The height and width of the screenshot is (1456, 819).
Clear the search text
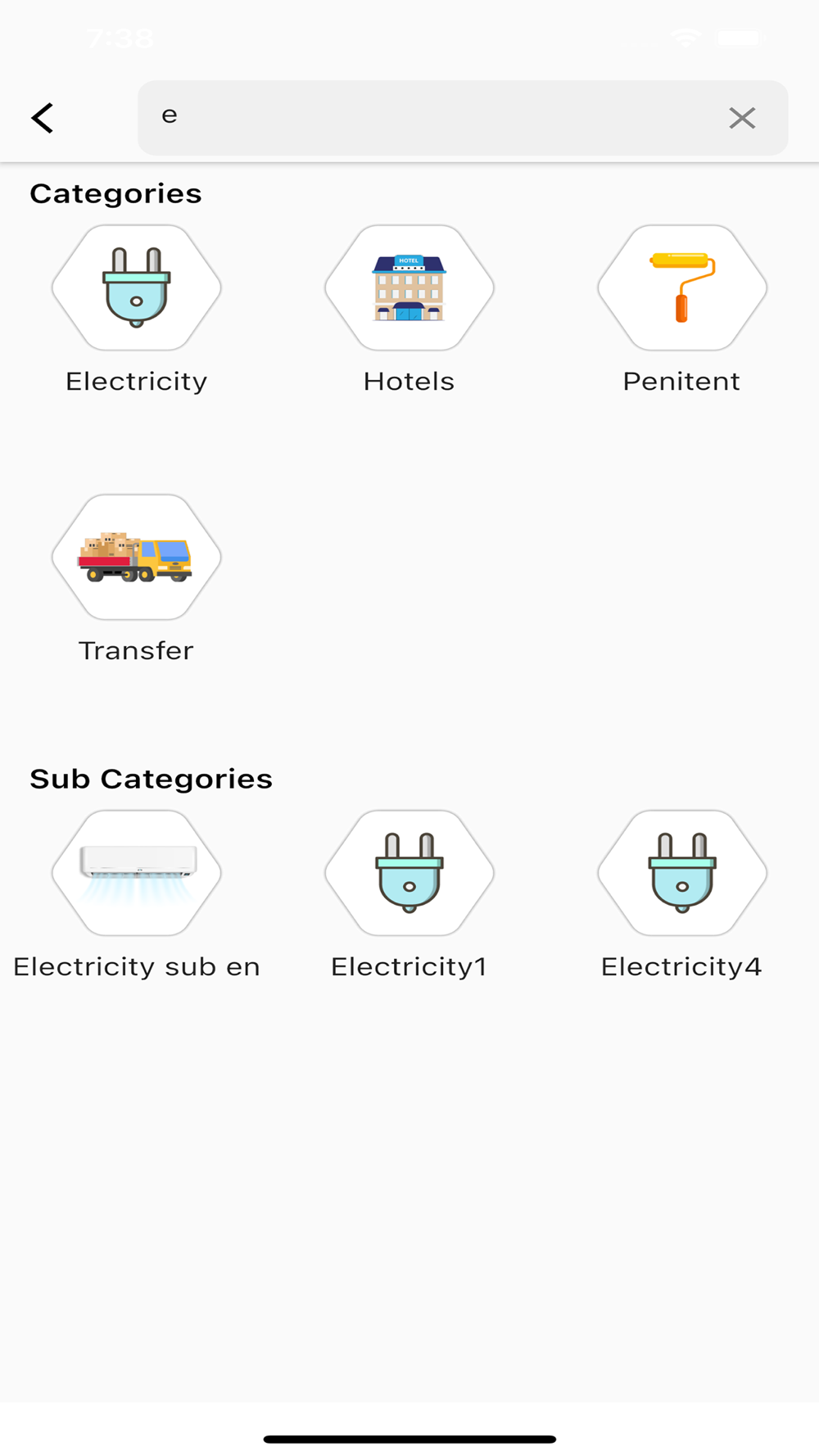(x=741, y=118)
